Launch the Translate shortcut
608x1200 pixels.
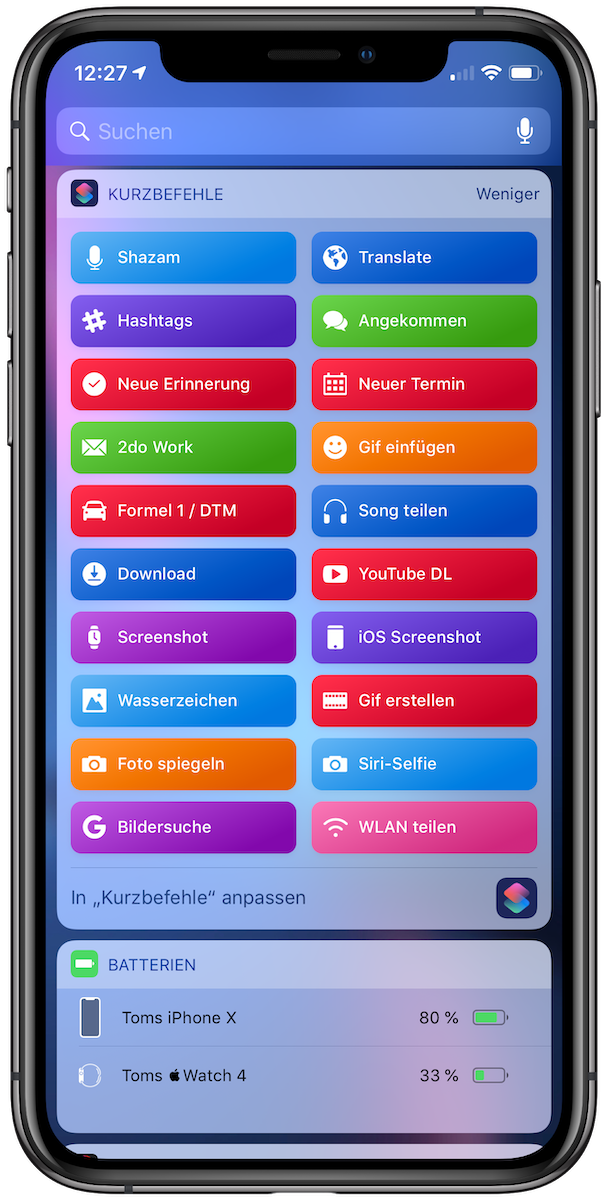click(x=424, y=258)
